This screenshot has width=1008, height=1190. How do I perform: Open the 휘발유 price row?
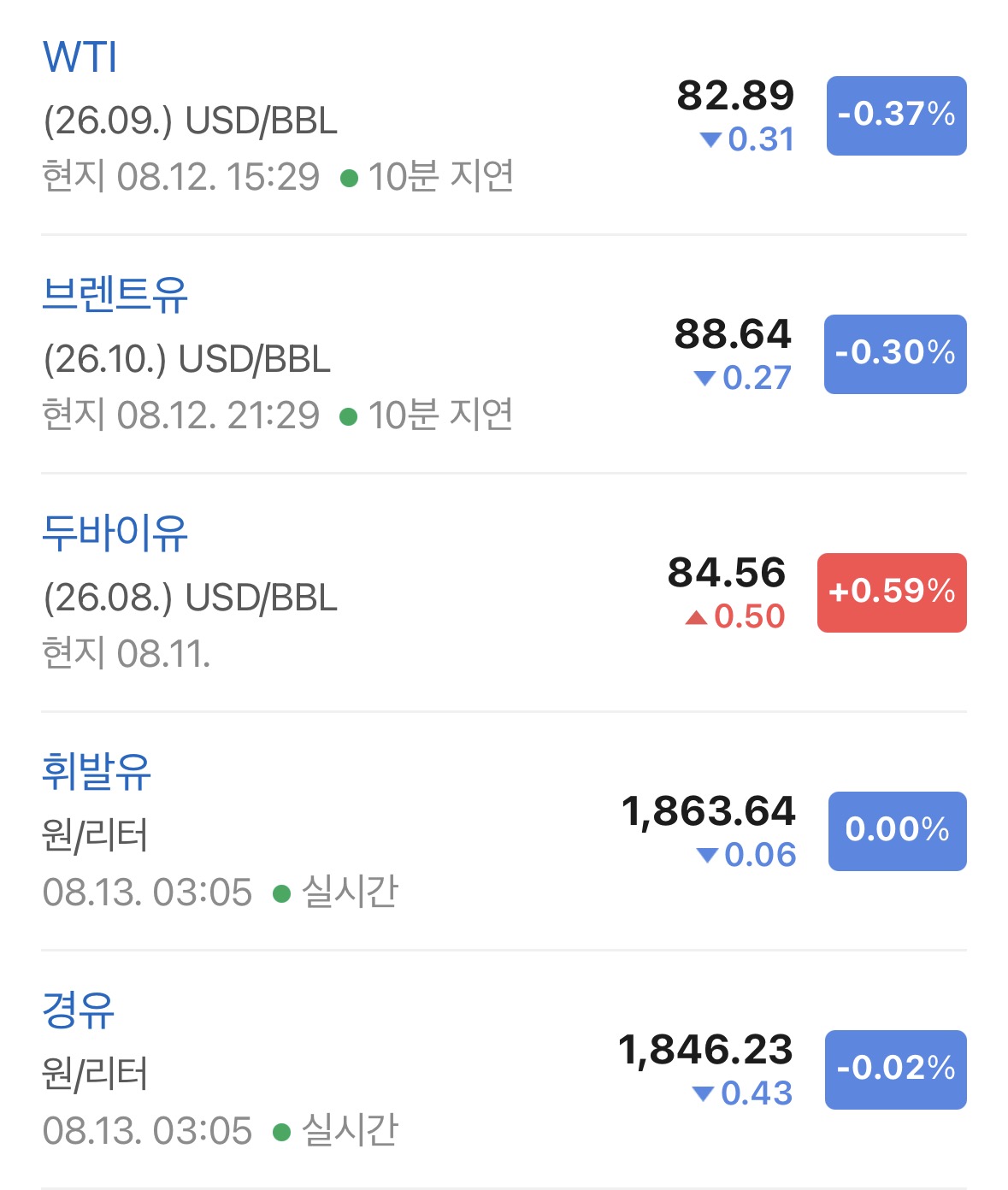point(504,831)
